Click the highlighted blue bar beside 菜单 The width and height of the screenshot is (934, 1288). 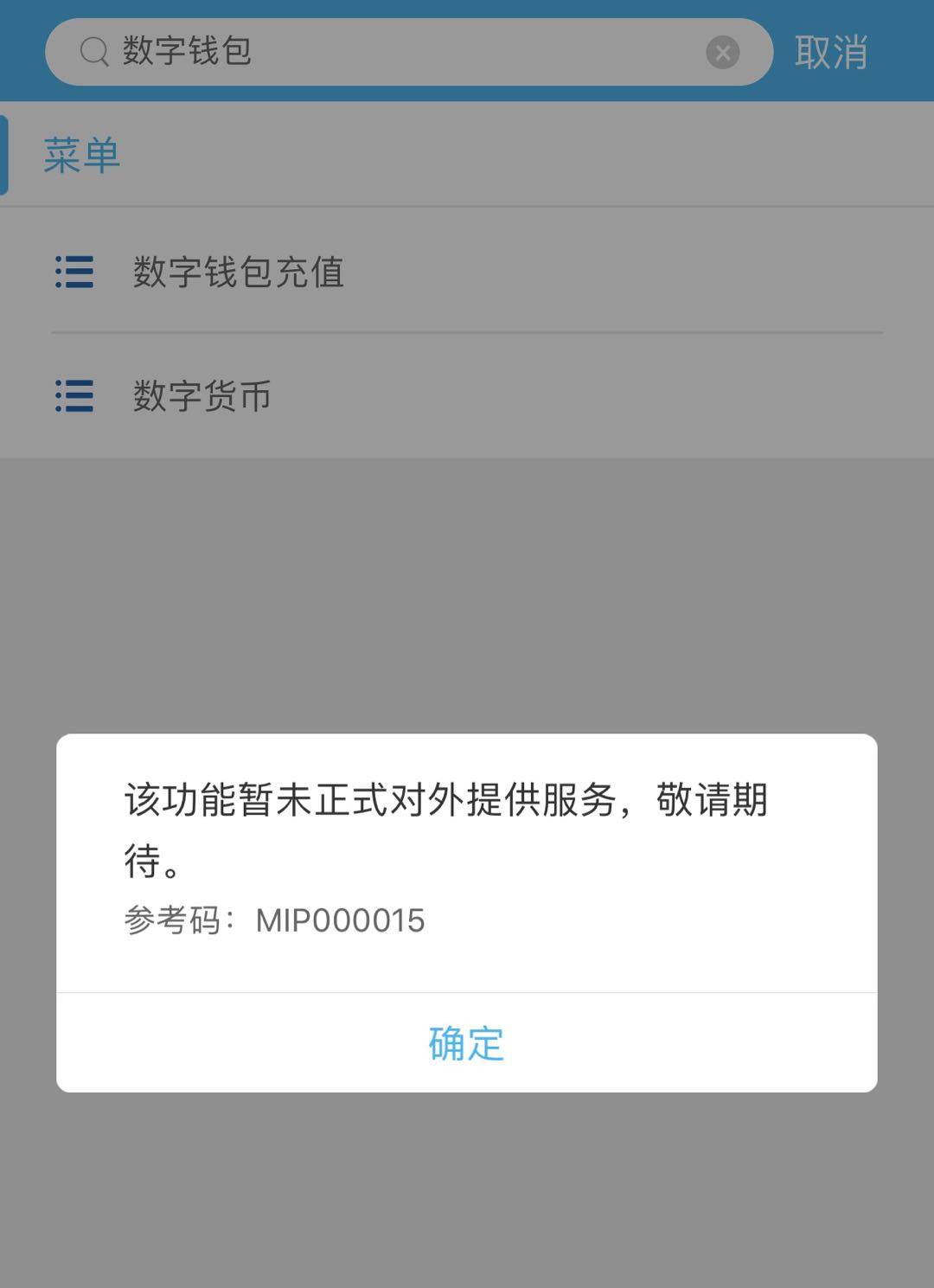[x=5, y=154]
